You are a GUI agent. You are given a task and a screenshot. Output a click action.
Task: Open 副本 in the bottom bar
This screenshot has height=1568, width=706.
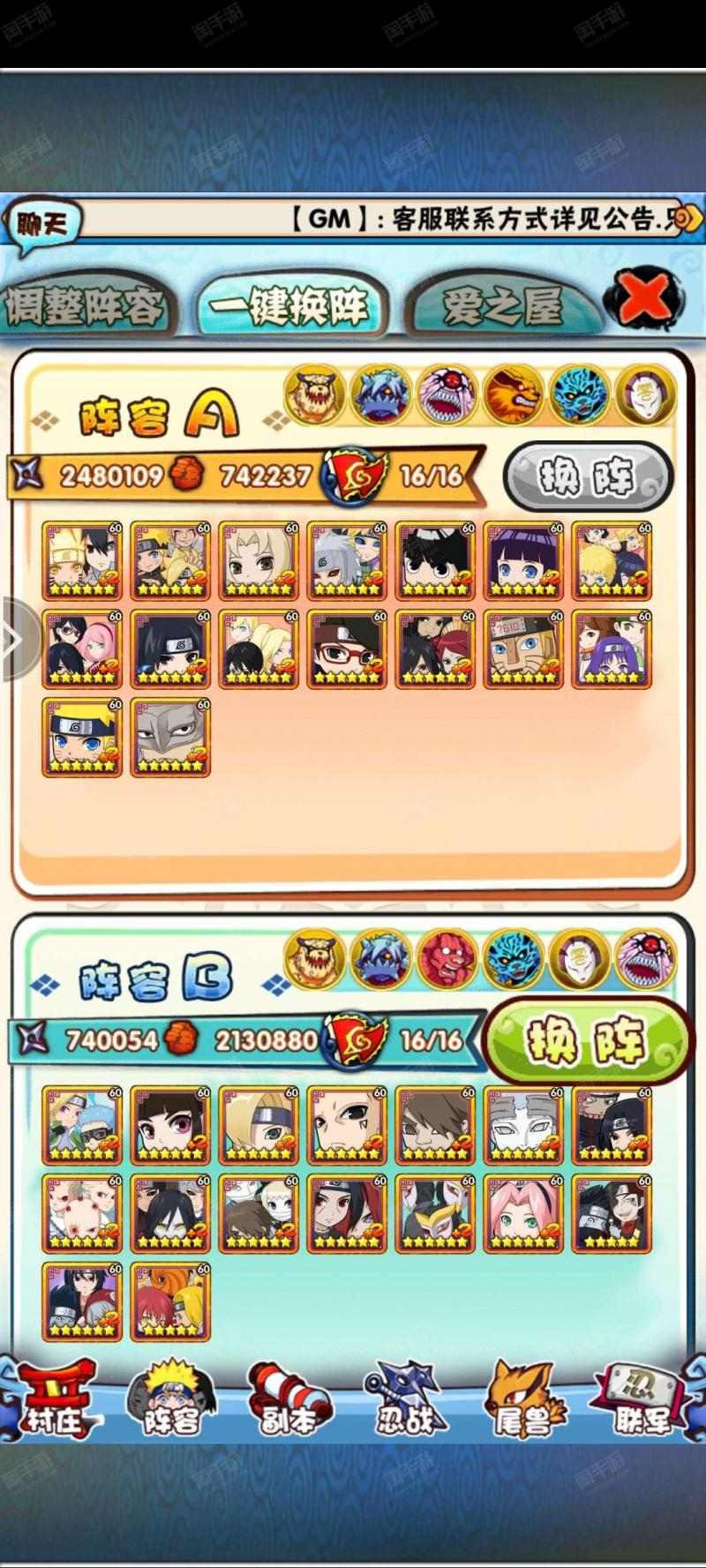click(x=288, y=1399)
